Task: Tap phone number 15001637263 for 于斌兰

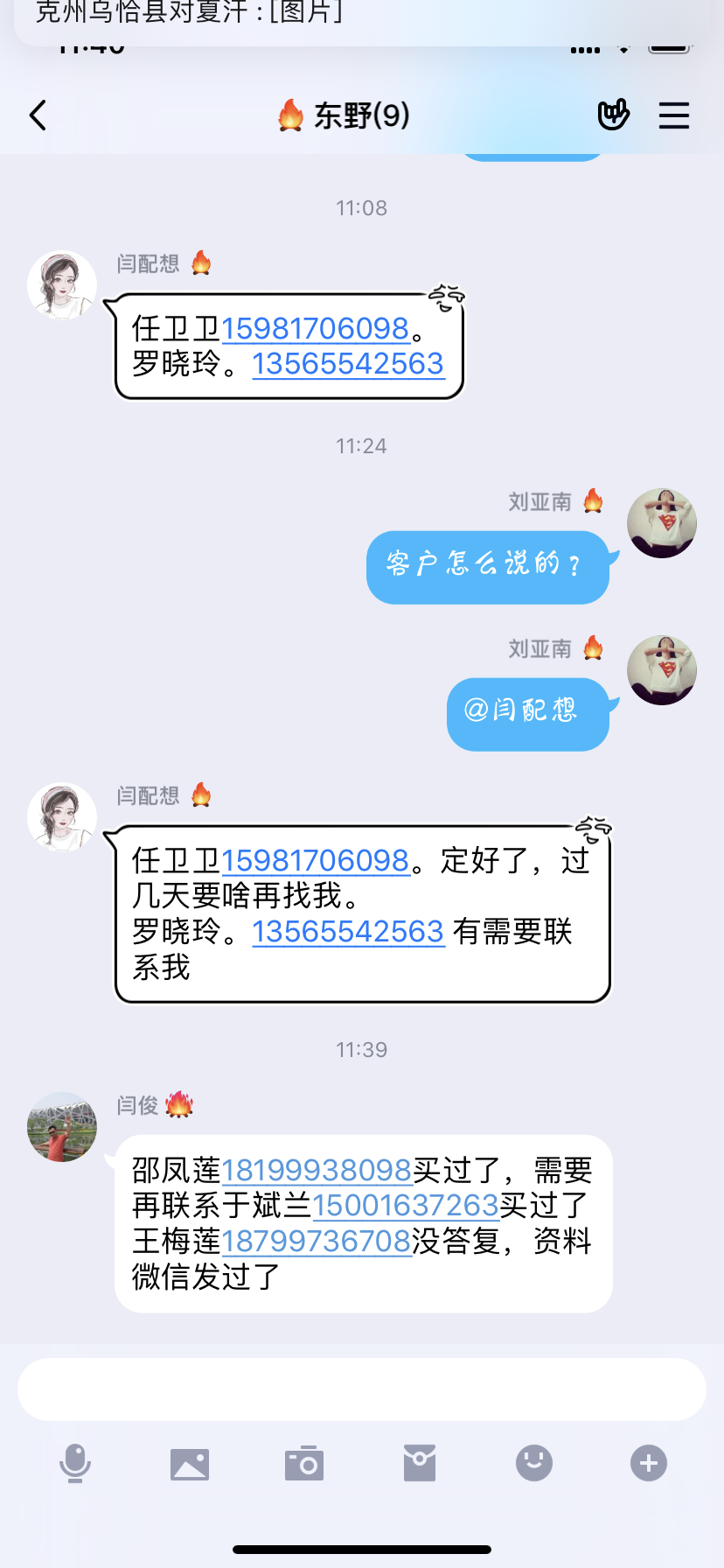Action: pos(406,1206)
